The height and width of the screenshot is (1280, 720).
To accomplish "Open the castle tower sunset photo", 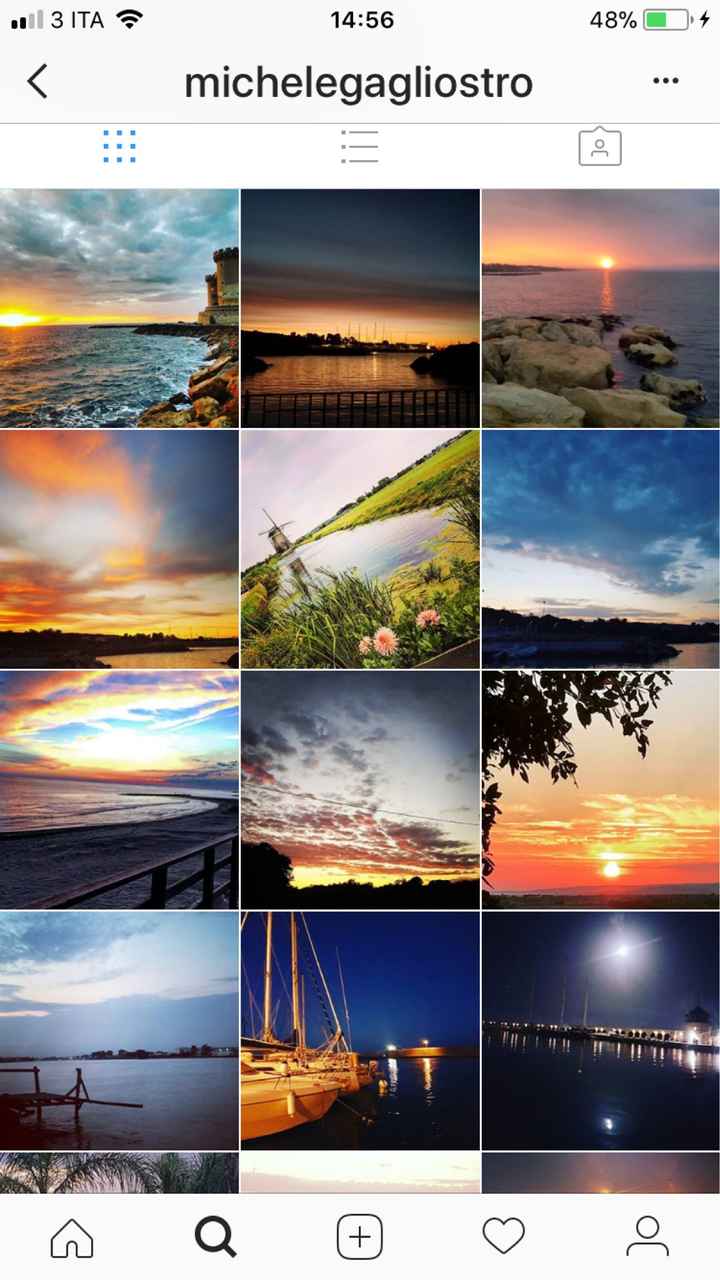I will point(119,308).
